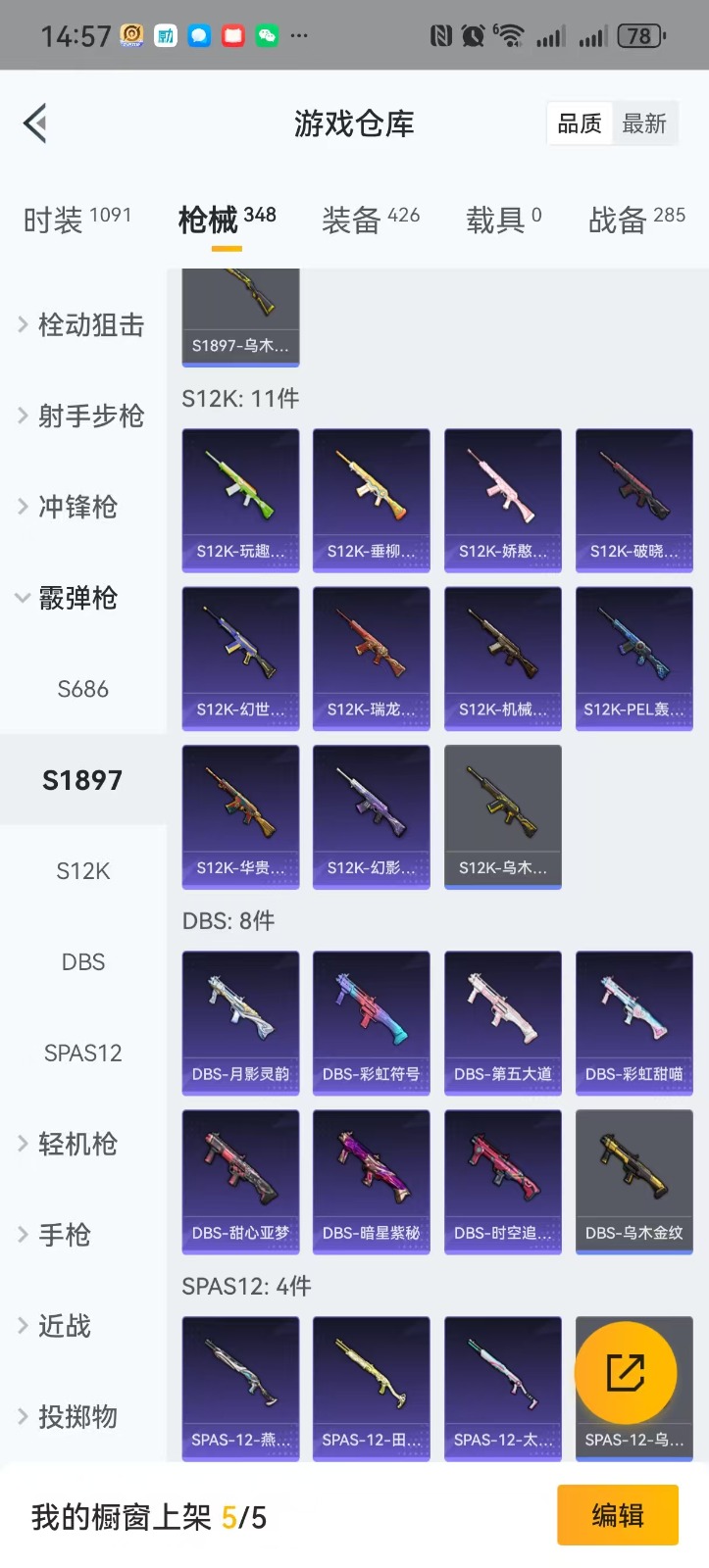Open the S12K-PEL skin tile
The width and height of the screenshot is (709, 1568).
[x=633, y=658]
